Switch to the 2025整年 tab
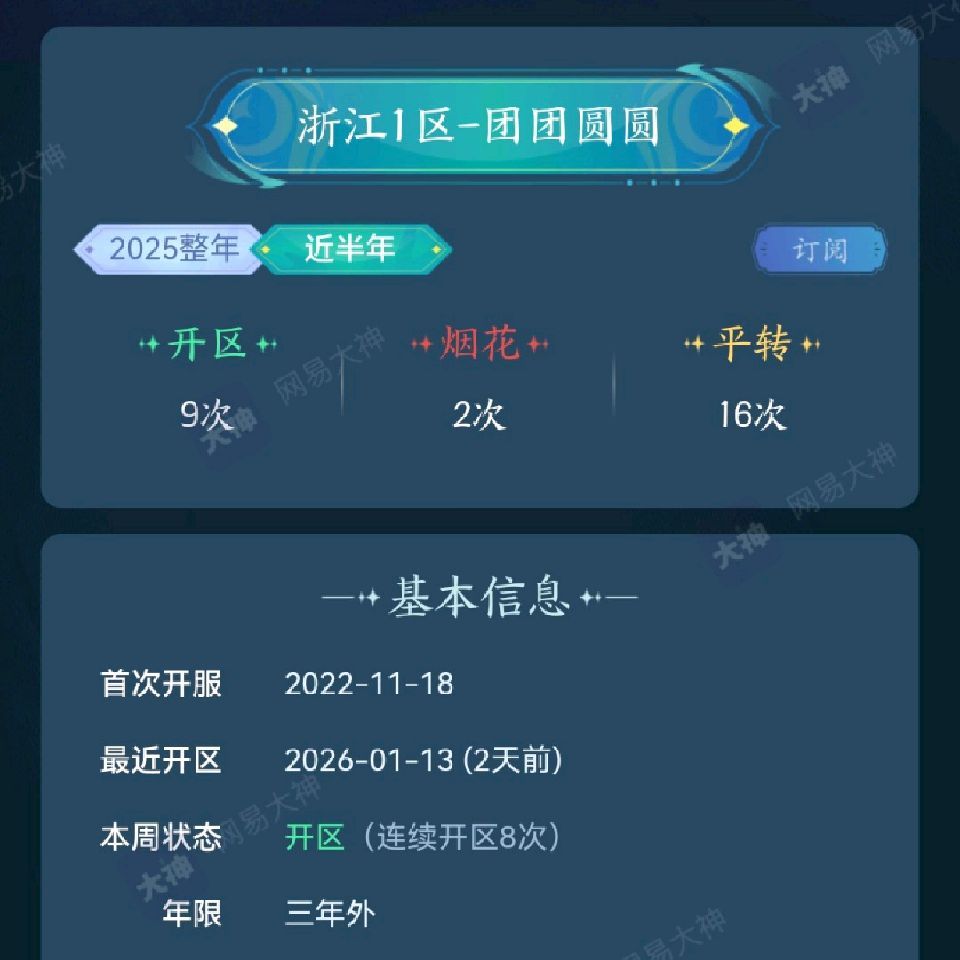The image size is (960, 960). [x=170, y=249]
